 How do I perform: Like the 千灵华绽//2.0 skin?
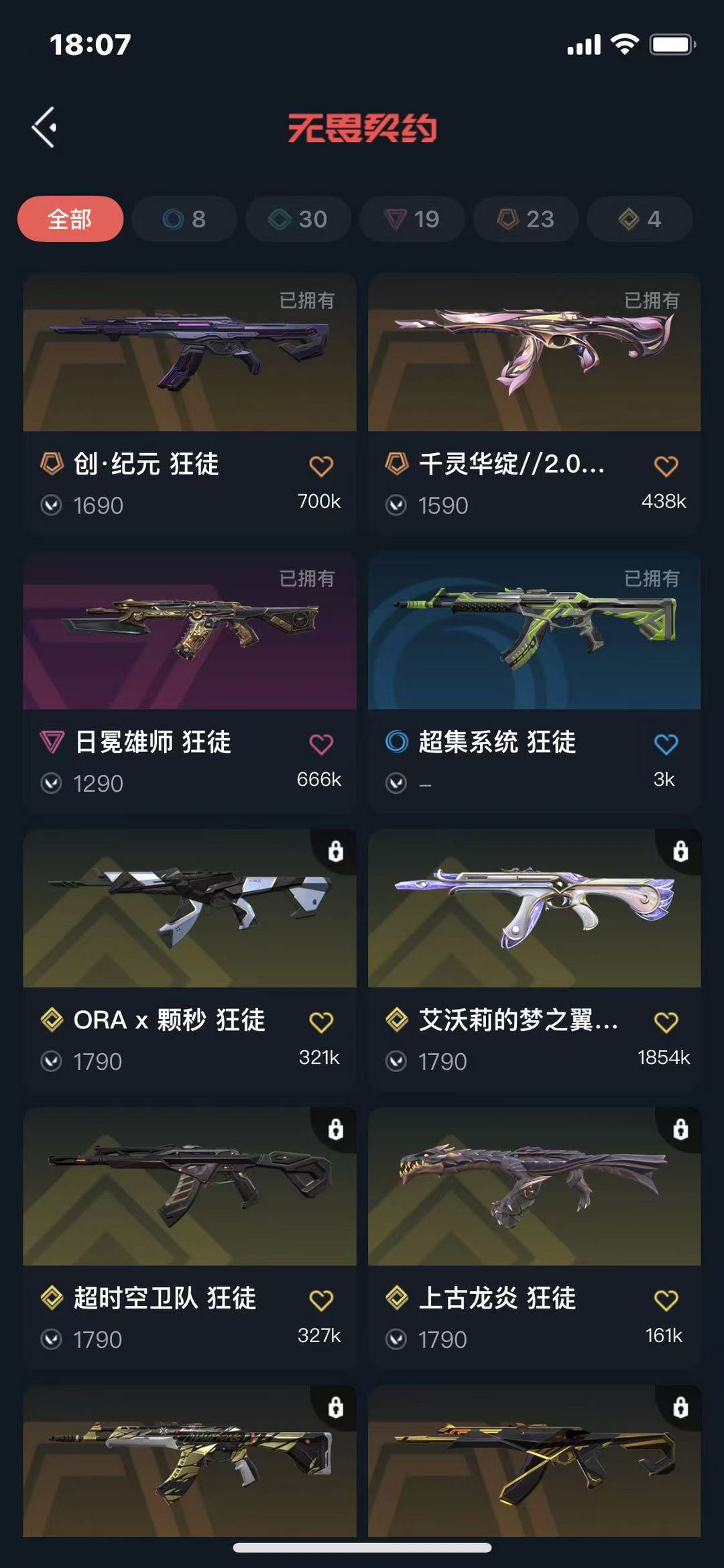click(x=666, y=466)
